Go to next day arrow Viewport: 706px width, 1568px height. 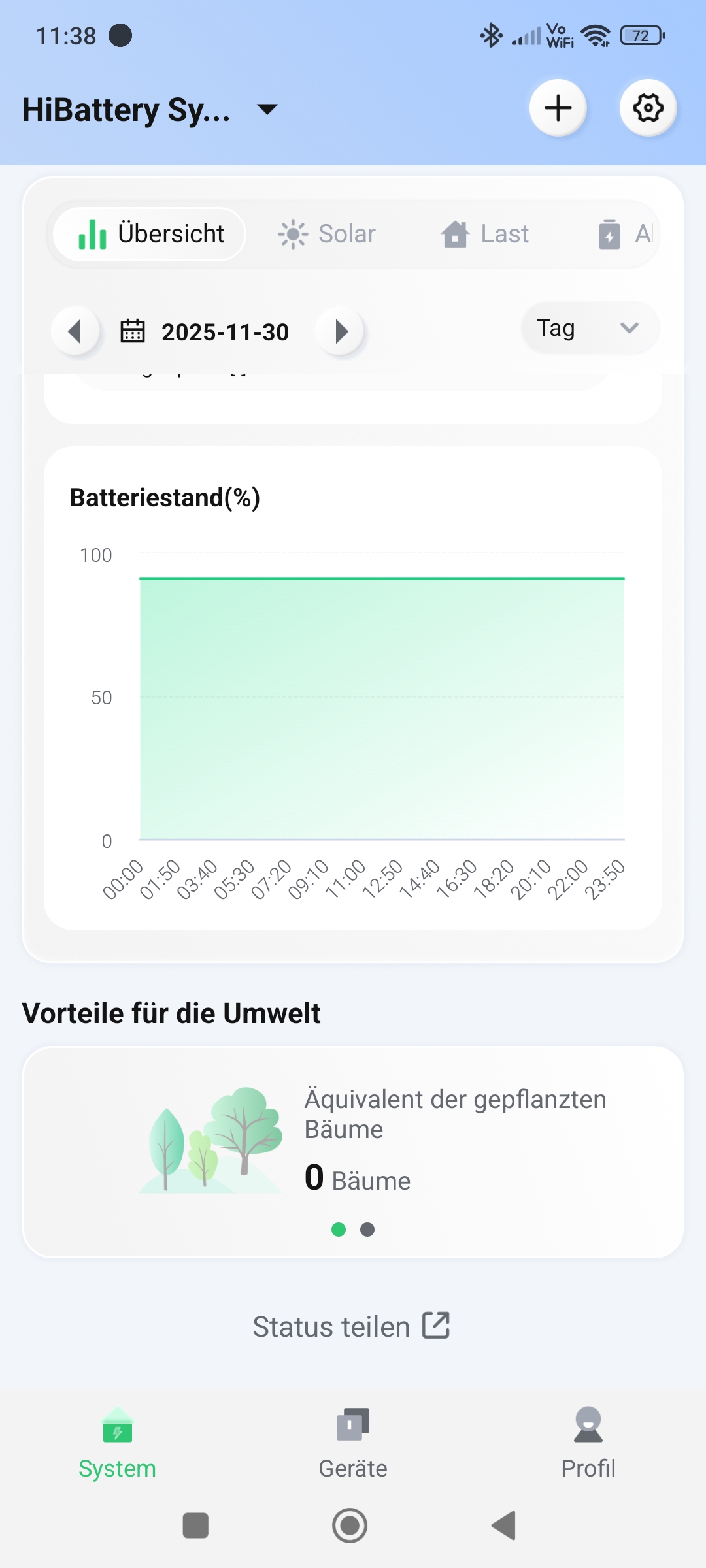click(341, 331)
